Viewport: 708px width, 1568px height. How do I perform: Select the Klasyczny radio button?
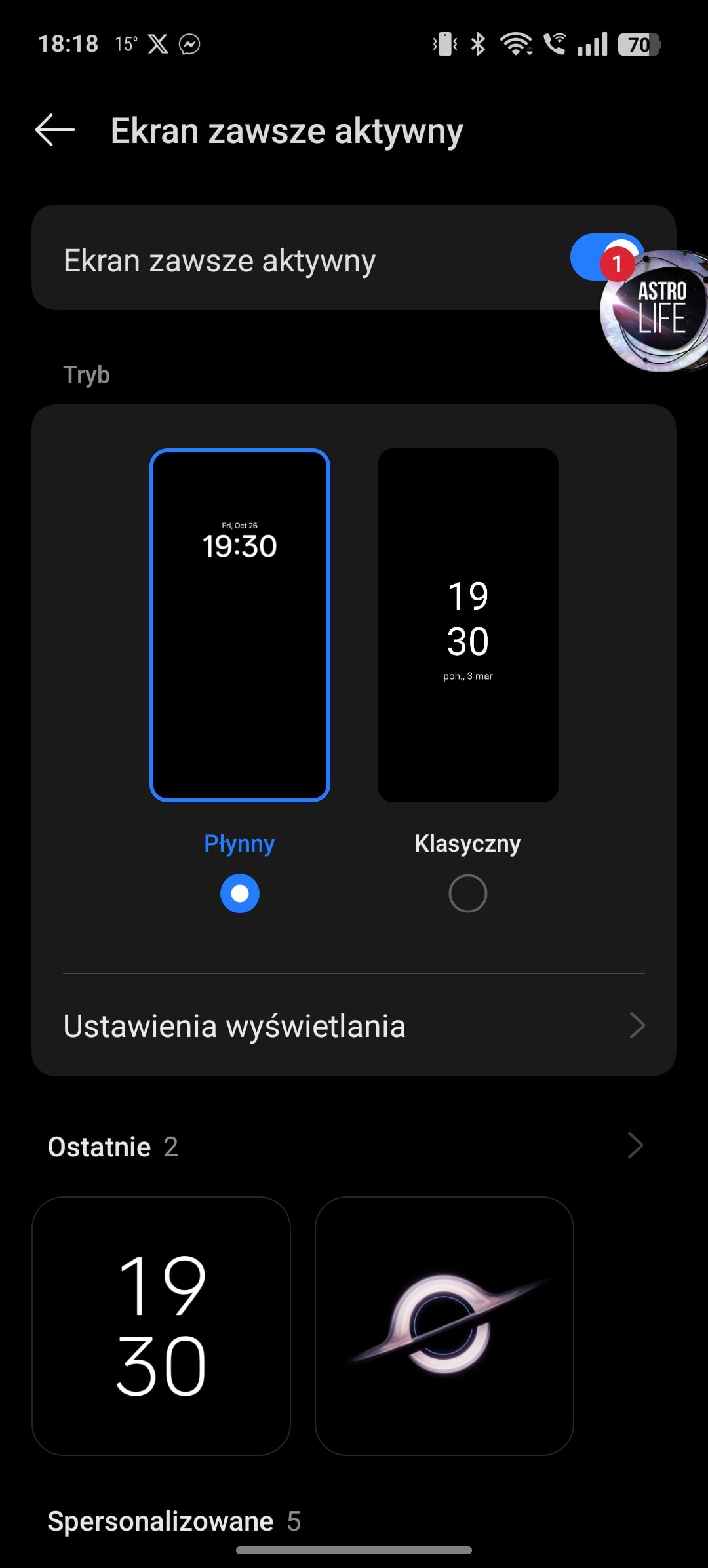[467, 893]
